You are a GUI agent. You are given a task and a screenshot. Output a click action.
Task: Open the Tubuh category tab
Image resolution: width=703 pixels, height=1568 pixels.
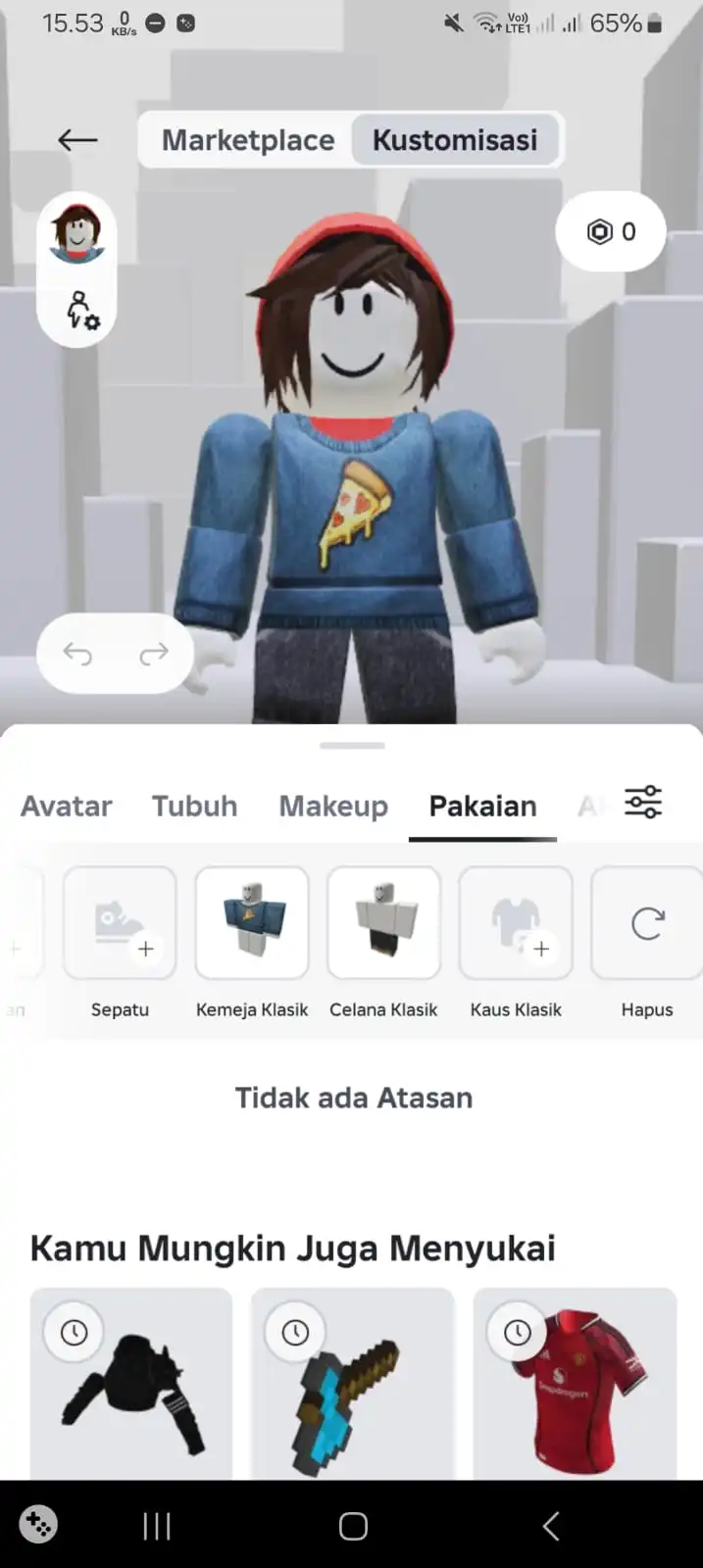pyautogui.click(x=194, y=806)
